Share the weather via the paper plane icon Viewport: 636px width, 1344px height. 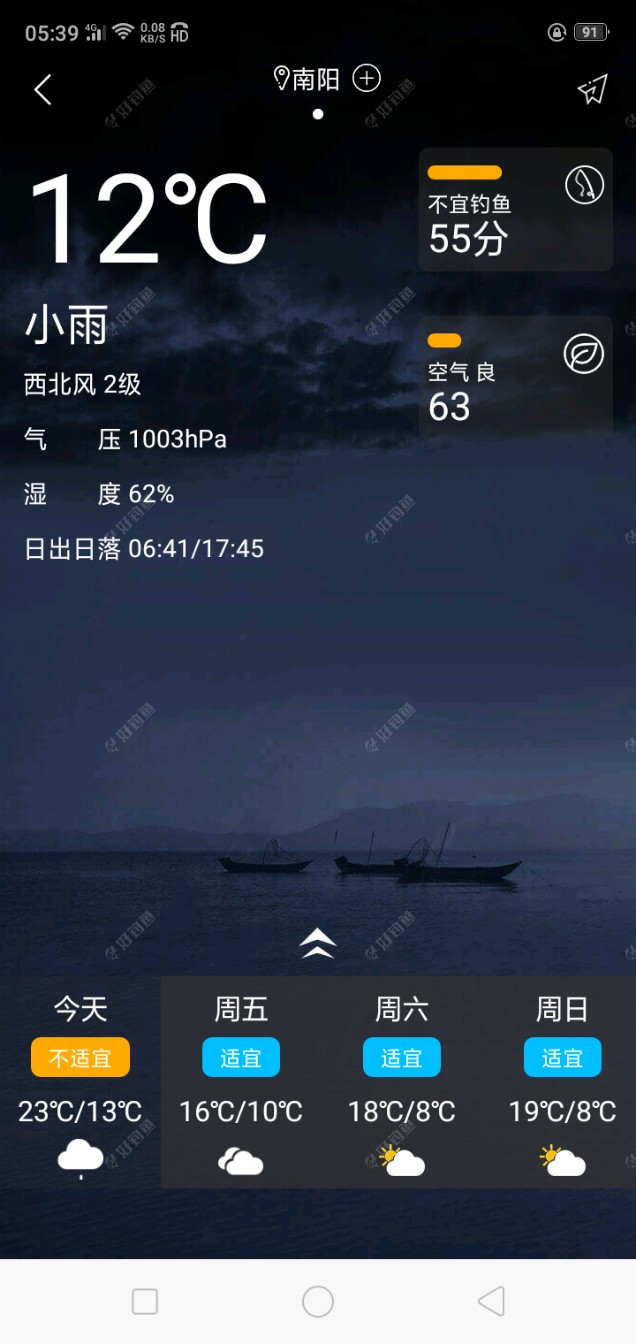[x=592, y=90]
